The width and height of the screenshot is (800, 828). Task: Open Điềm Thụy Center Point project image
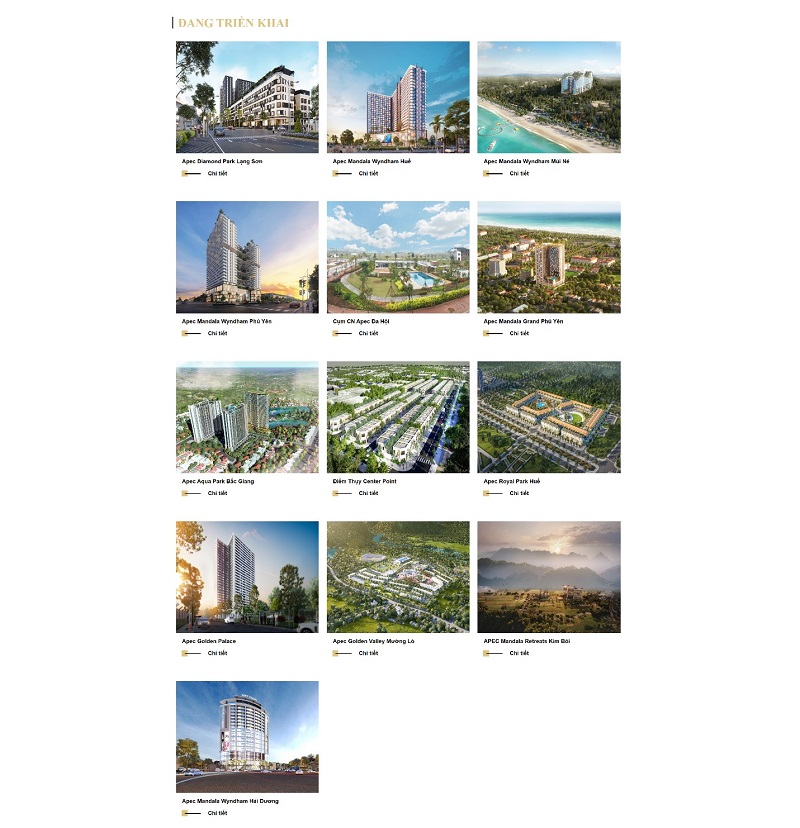click(x=398, y=417)
